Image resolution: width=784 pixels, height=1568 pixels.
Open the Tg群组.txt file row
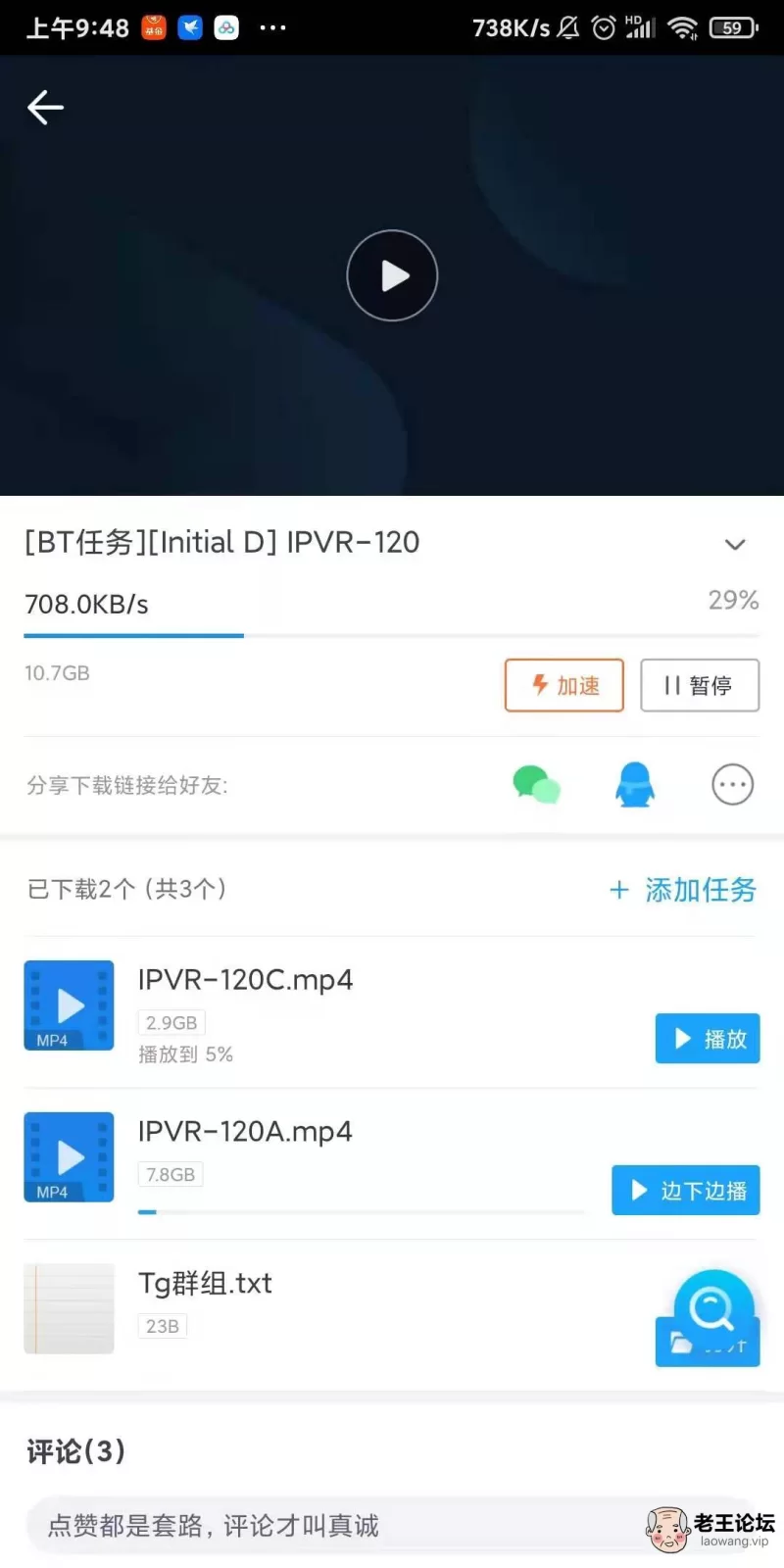pos(392,1308)
